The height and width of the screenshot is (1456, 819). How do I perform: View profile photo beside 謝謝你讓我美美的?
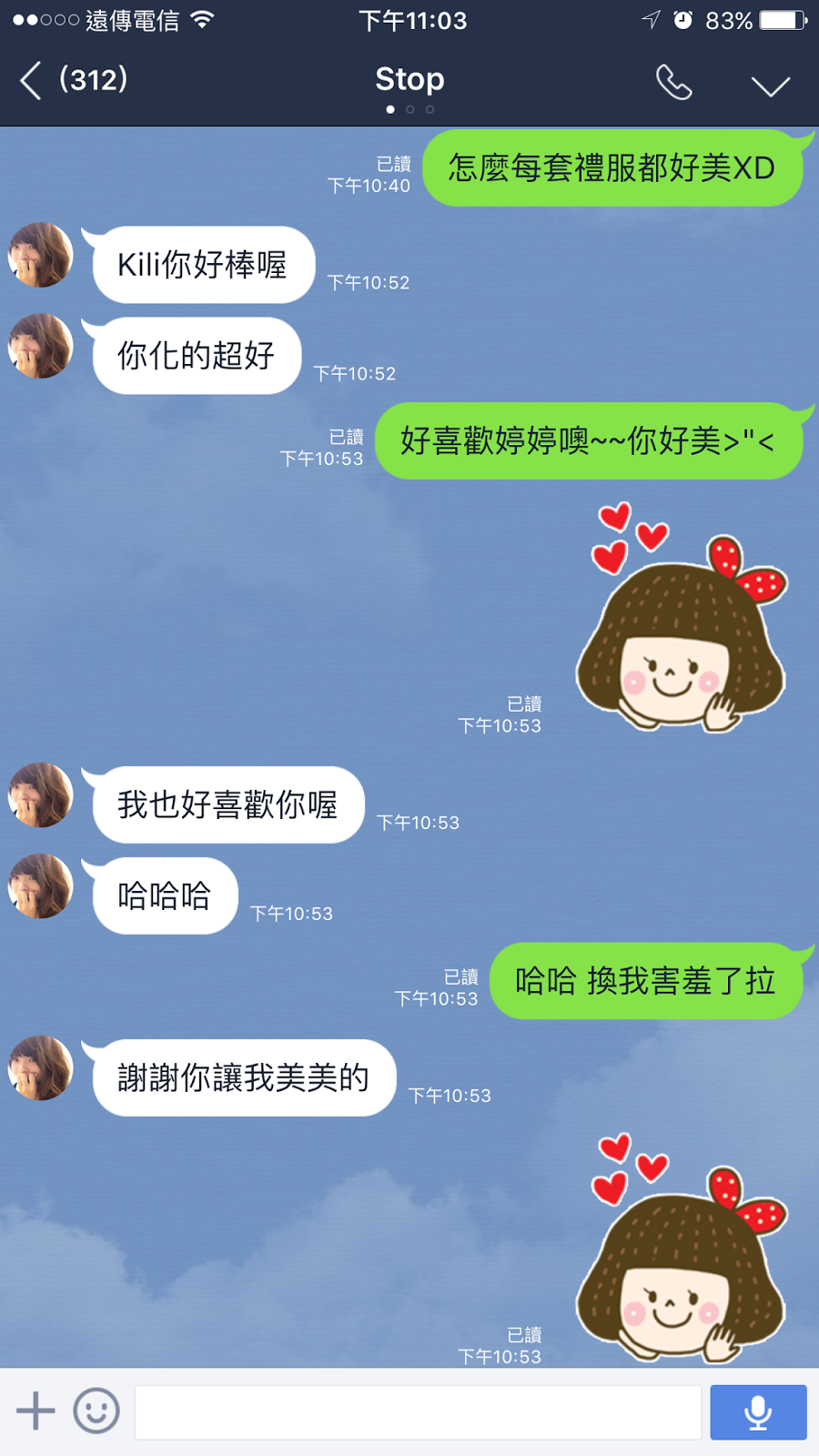[x=41, y=1068]
